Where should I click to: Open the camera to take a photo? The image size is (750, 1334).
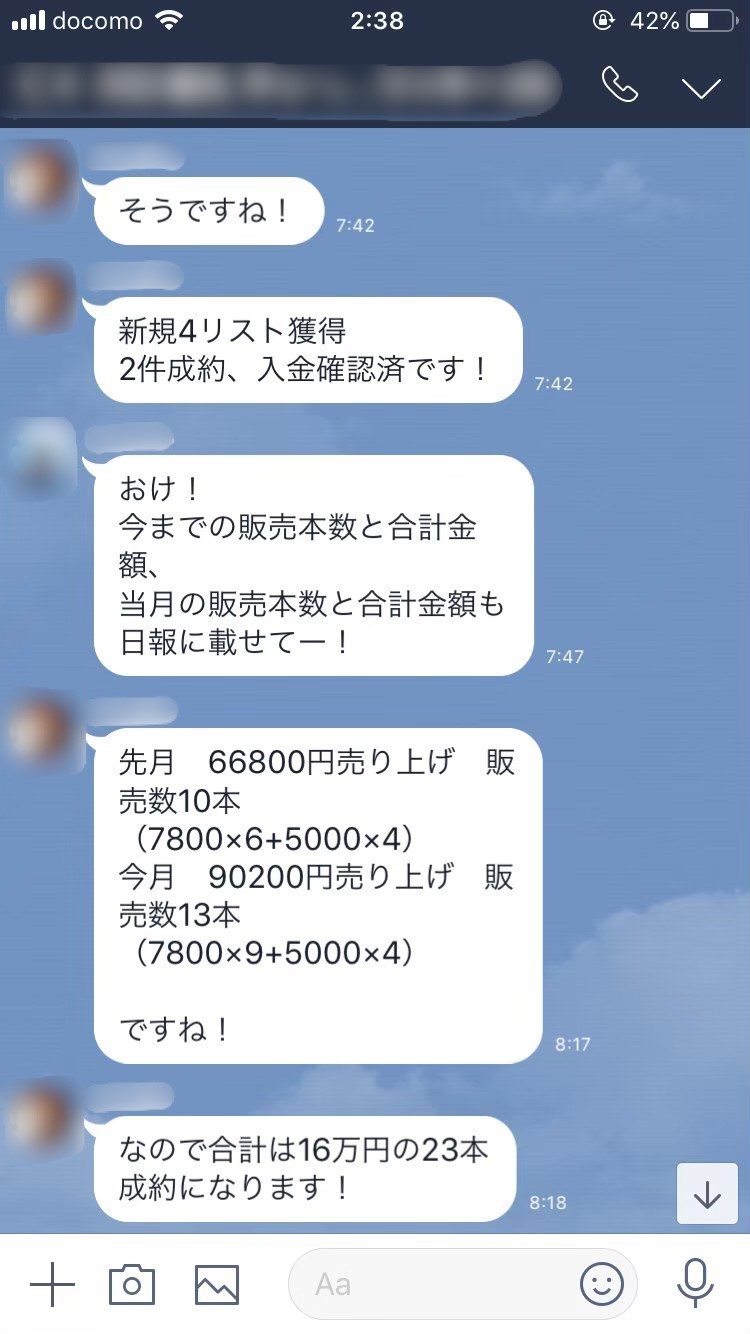(x=132, y=1284)
